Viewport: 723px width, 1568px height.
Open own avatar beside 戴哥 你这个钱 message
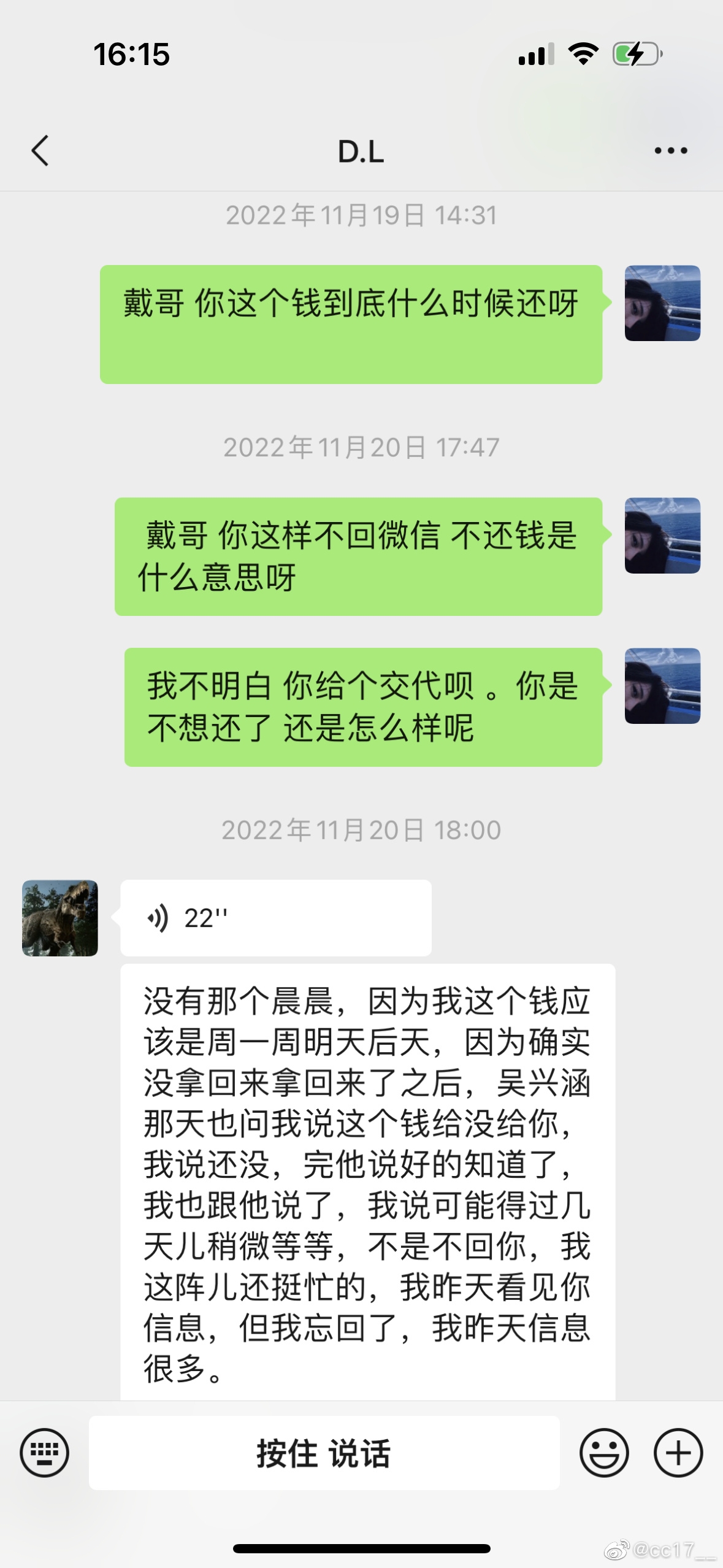tap(662, 303)
